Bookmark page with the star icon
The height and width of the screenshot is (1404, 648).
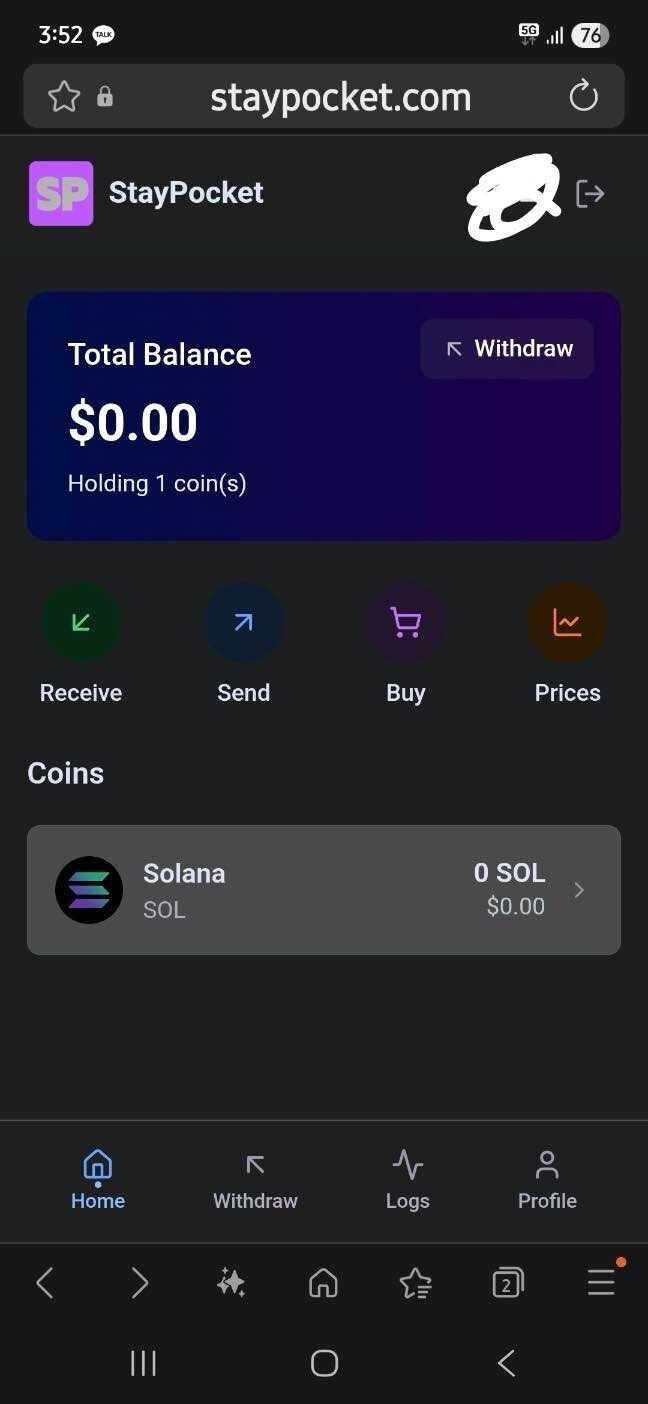click(x=64, y=97)
